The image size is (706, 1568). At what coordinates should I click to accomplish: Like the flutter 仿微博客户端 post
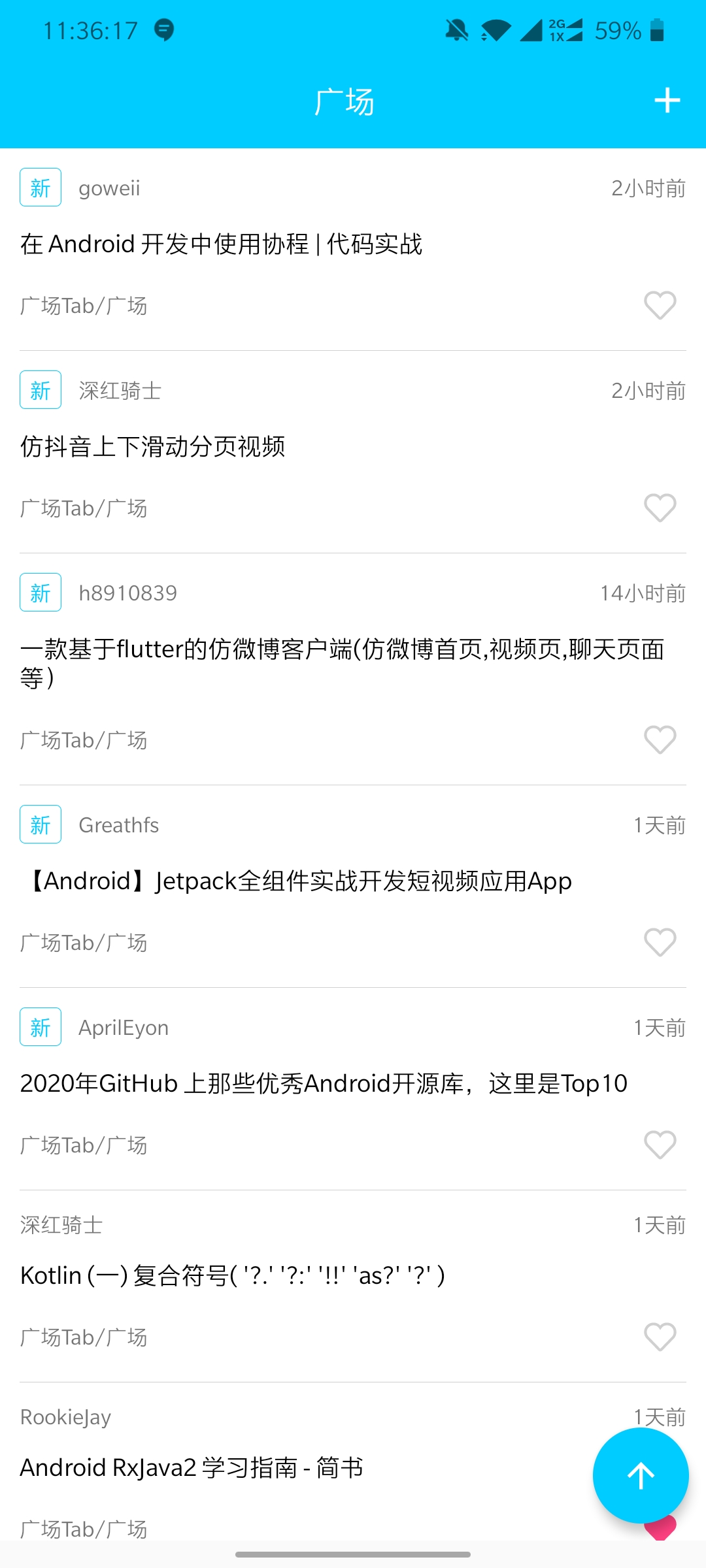(x=660, y=740)
